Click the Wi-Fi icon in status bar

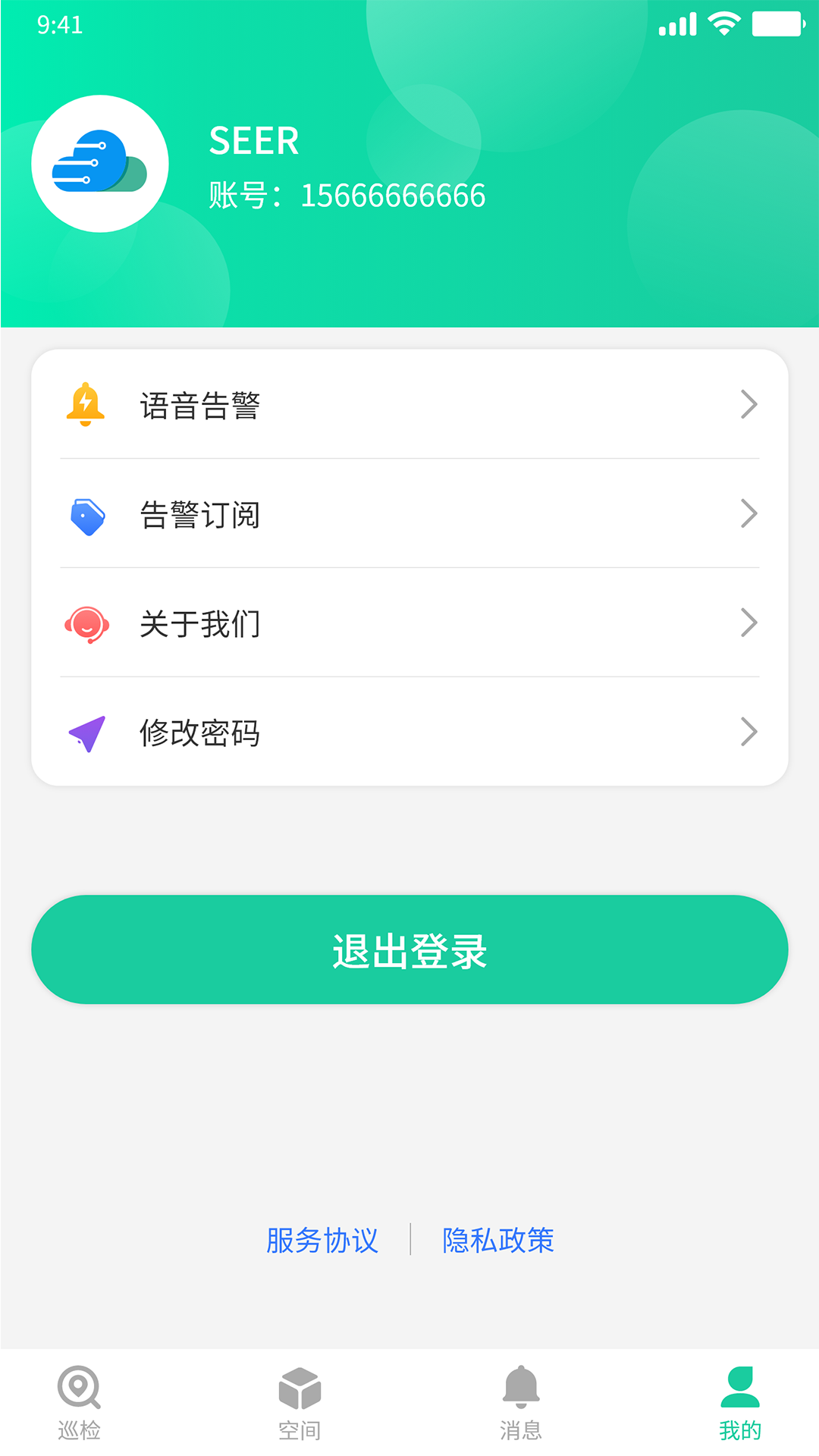tap(722, 24)
